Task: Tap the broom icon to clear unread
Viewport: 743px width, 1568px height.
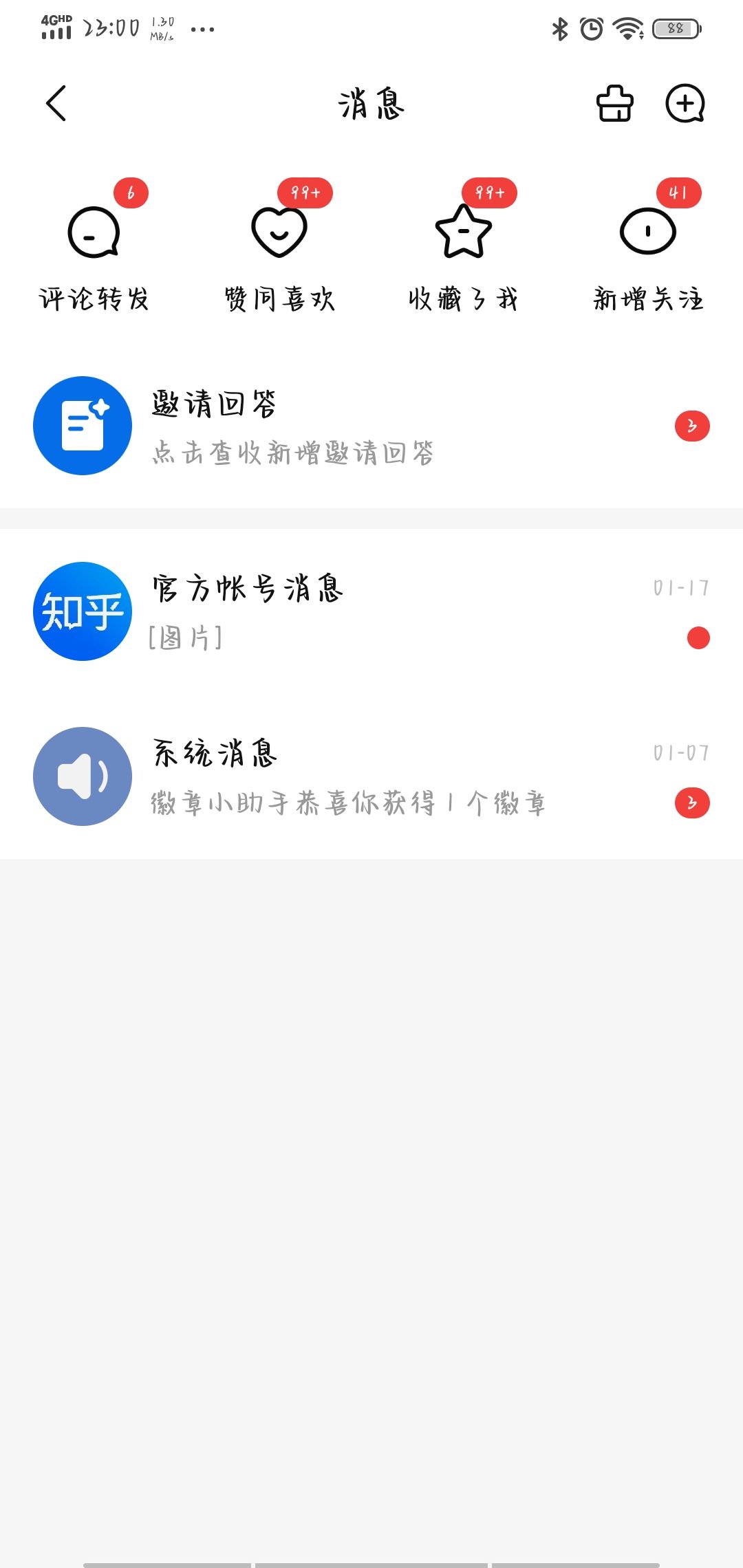Action: pyautogui.click(x=614, y=104)
